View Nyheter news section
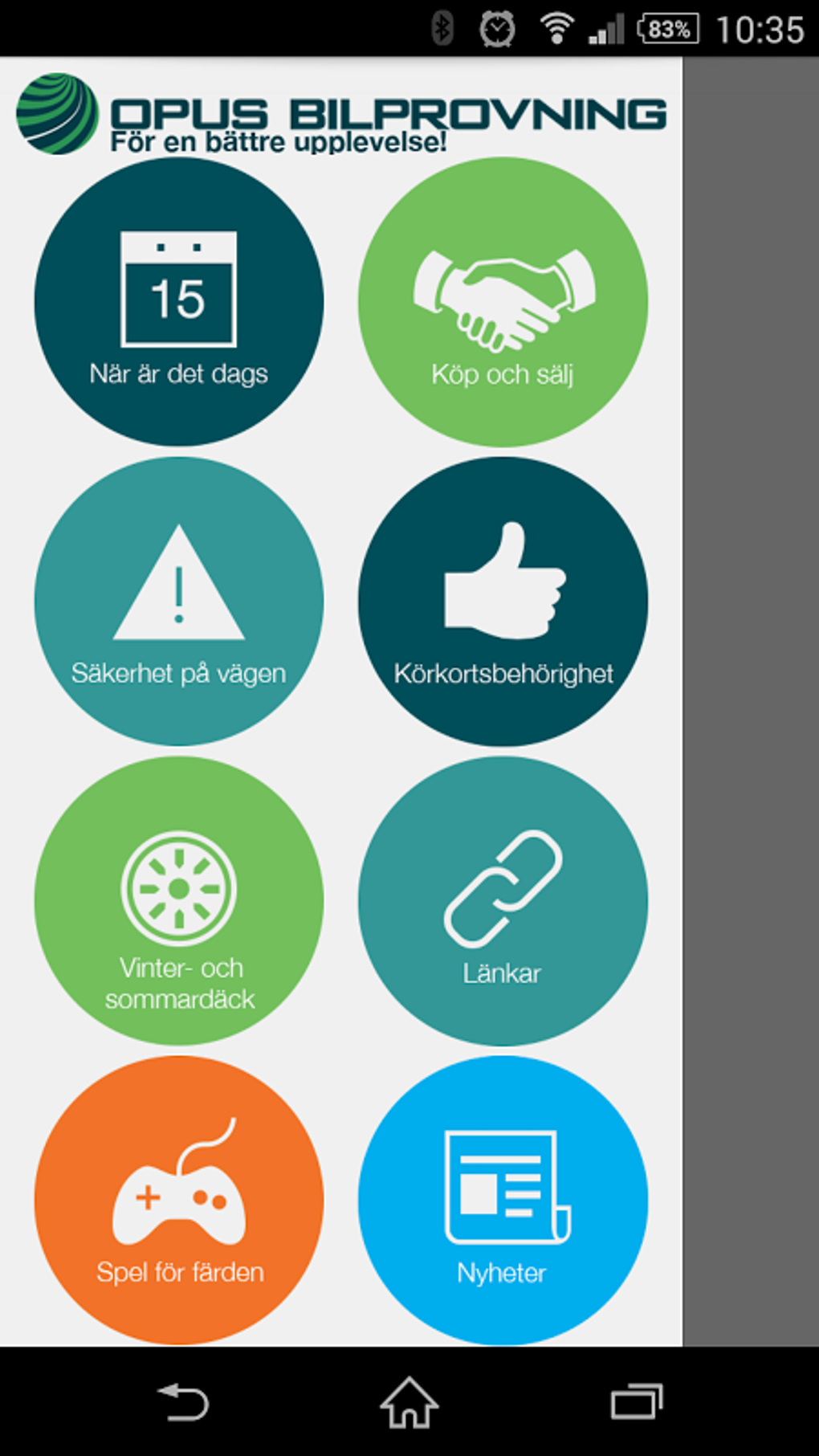This screenshot has height=1456, width=819. click(x=503, y=1200)
